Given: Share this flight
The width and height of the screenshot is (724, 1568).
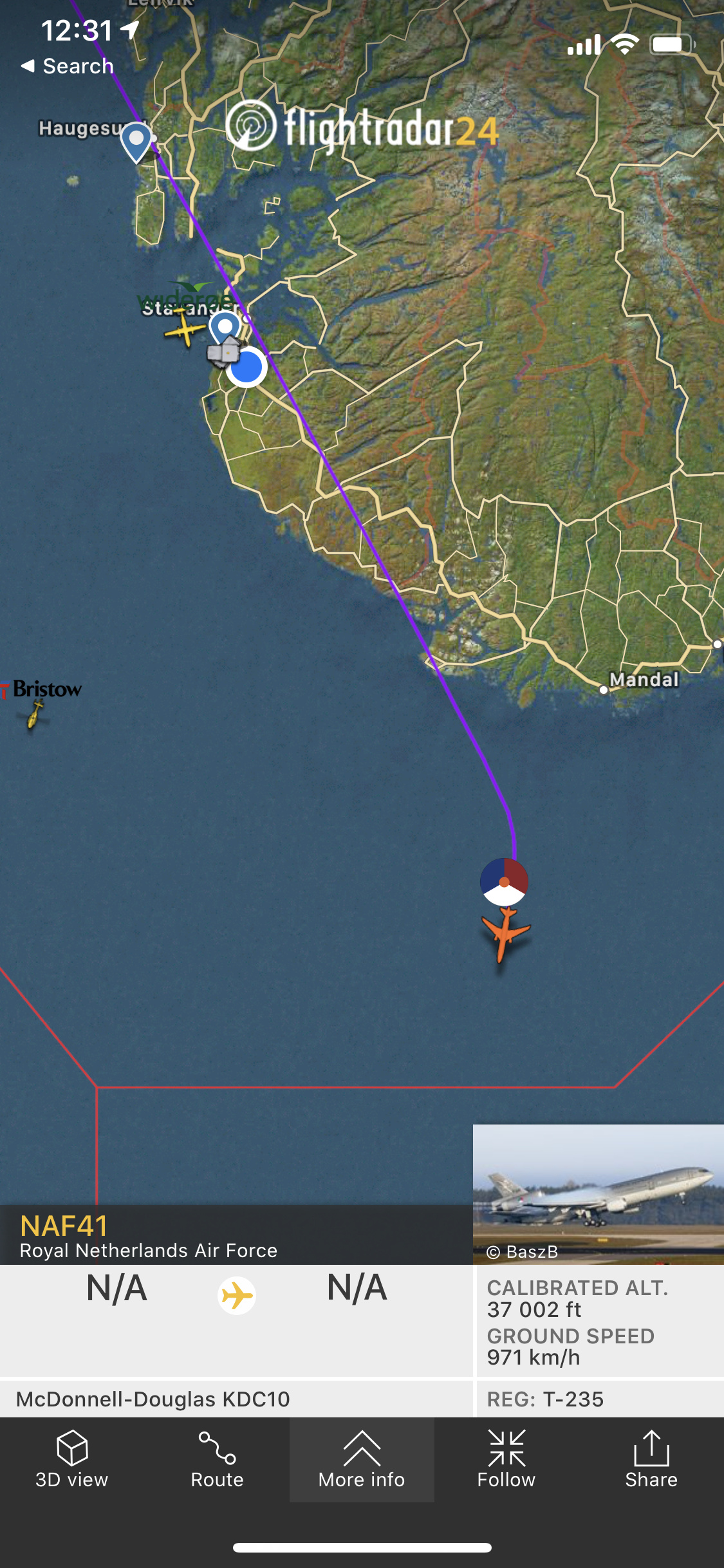Looking at the screenshot, I should point(651,1459).
